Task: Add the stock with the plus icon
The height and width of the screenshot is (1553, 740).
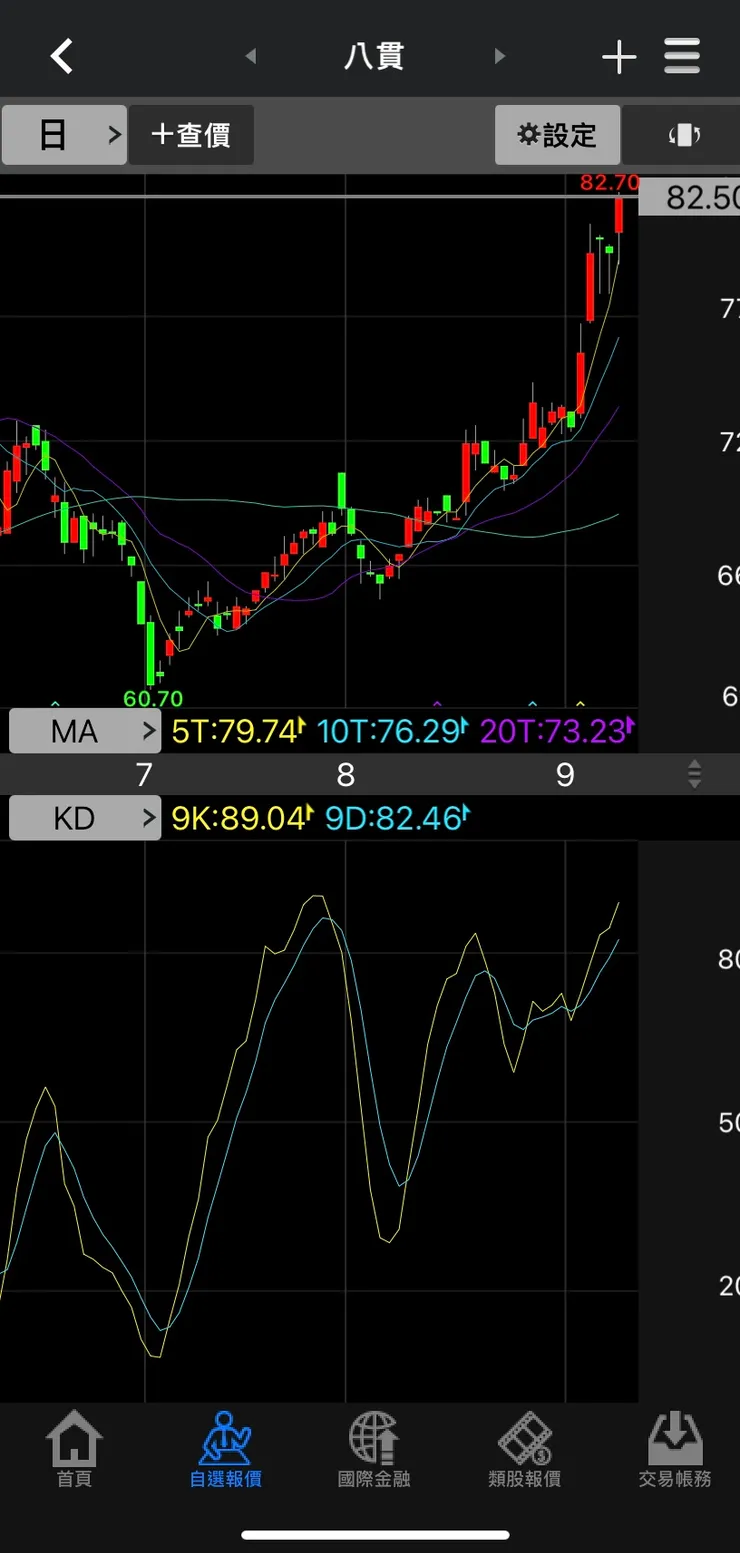Action: pos(619,57)
